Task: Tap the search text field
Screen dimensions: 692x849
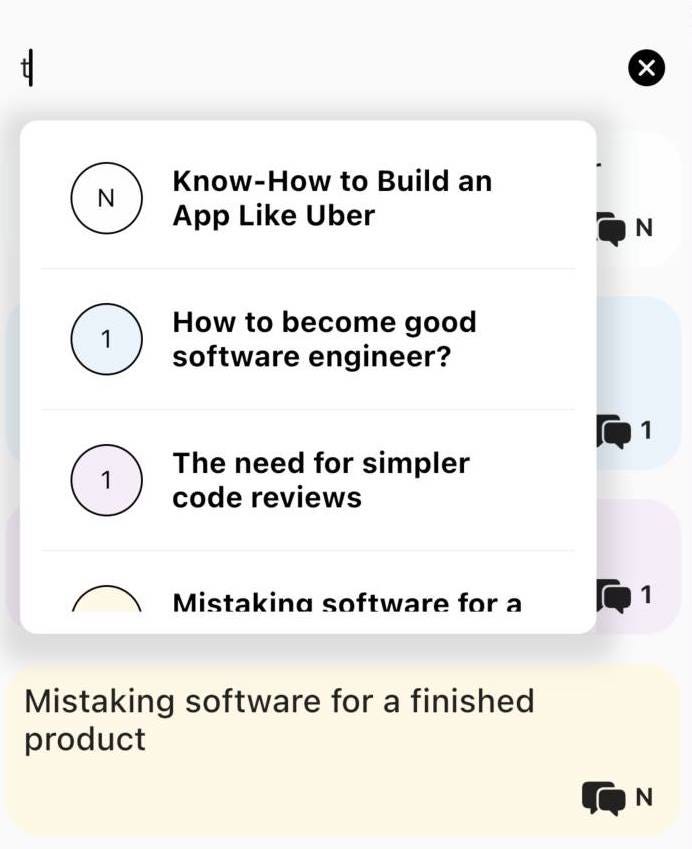Action: click(300, 68)
